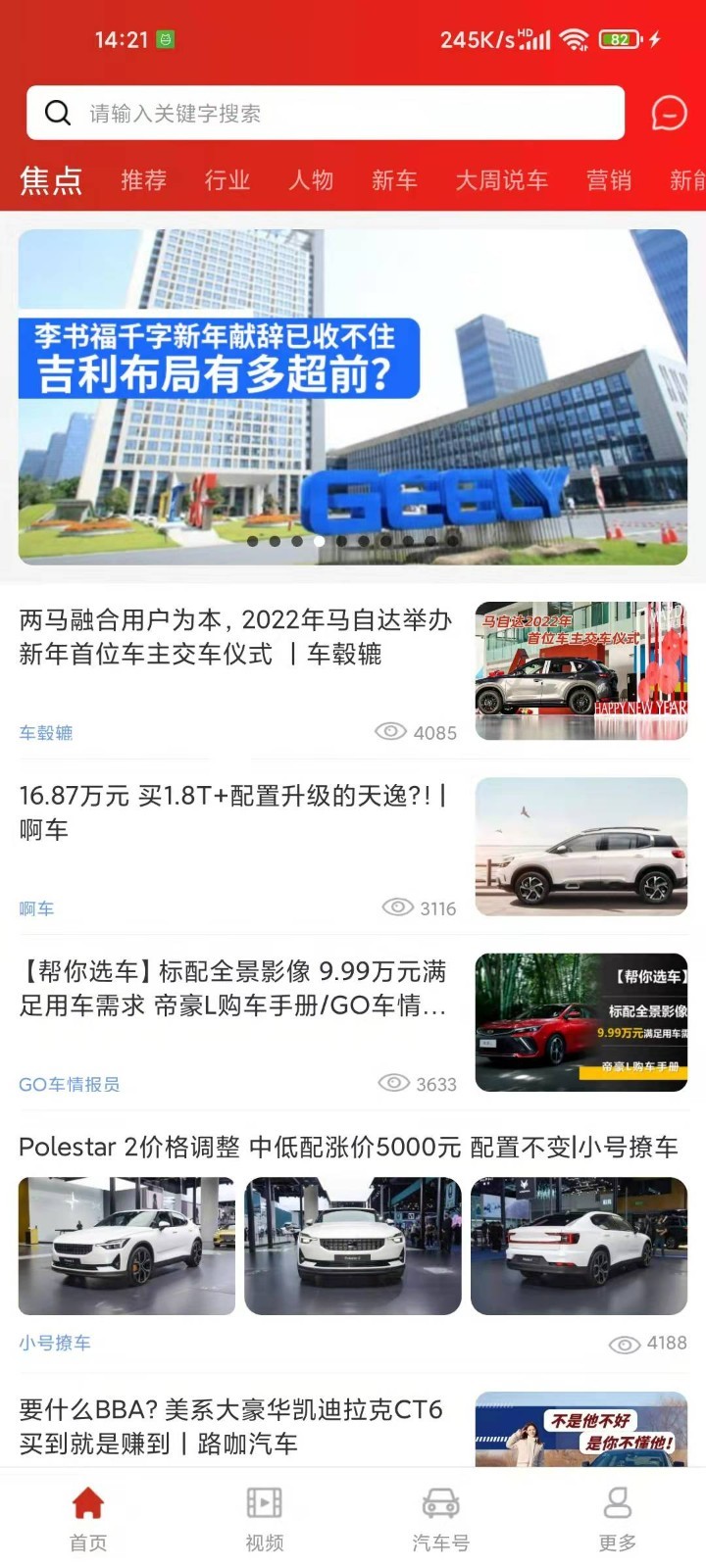Viewport: 706px width, 1568px height.
Task: View the author 车毂辘
Action: (x=46, y=733)
